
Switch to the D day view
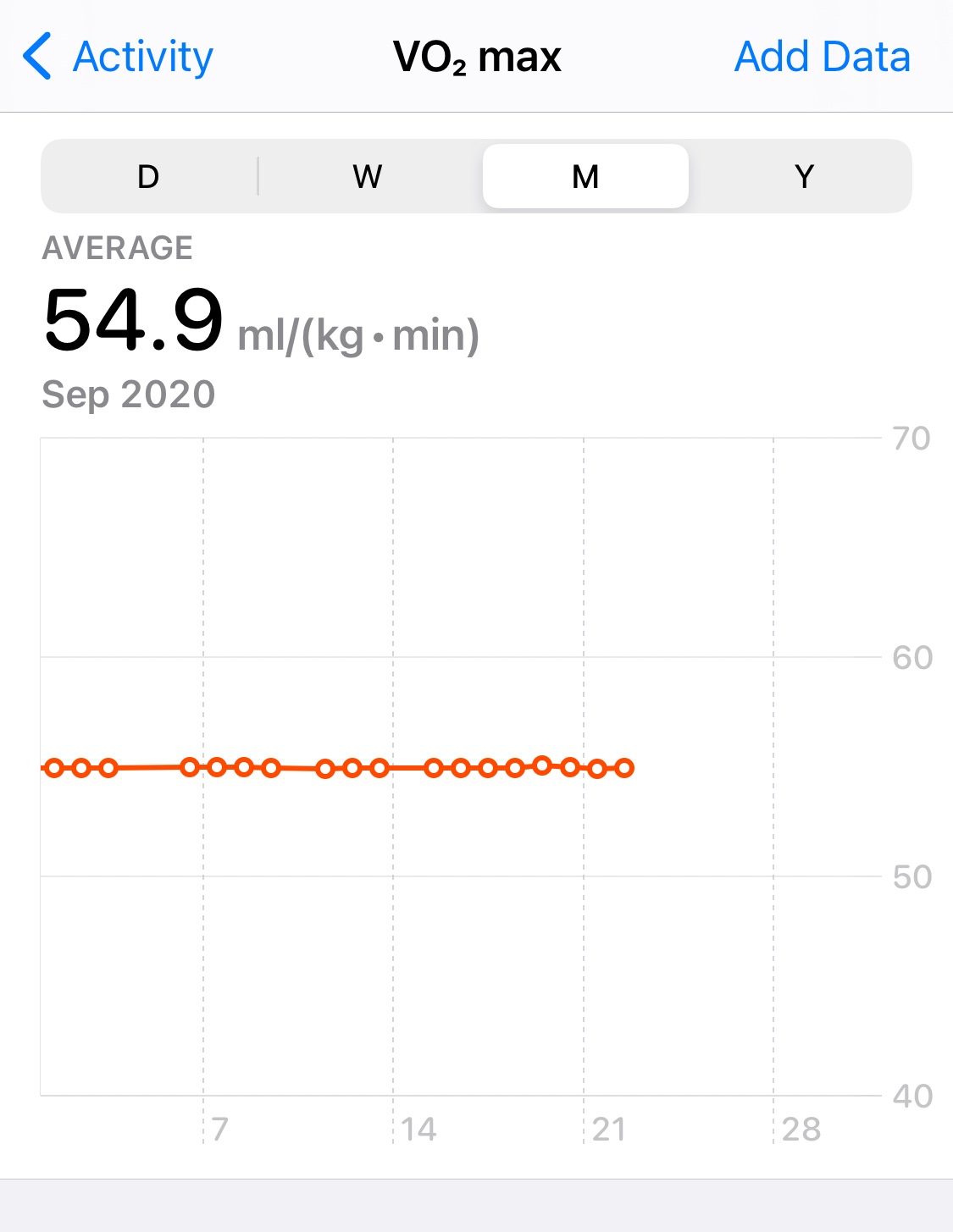[148, 176]
